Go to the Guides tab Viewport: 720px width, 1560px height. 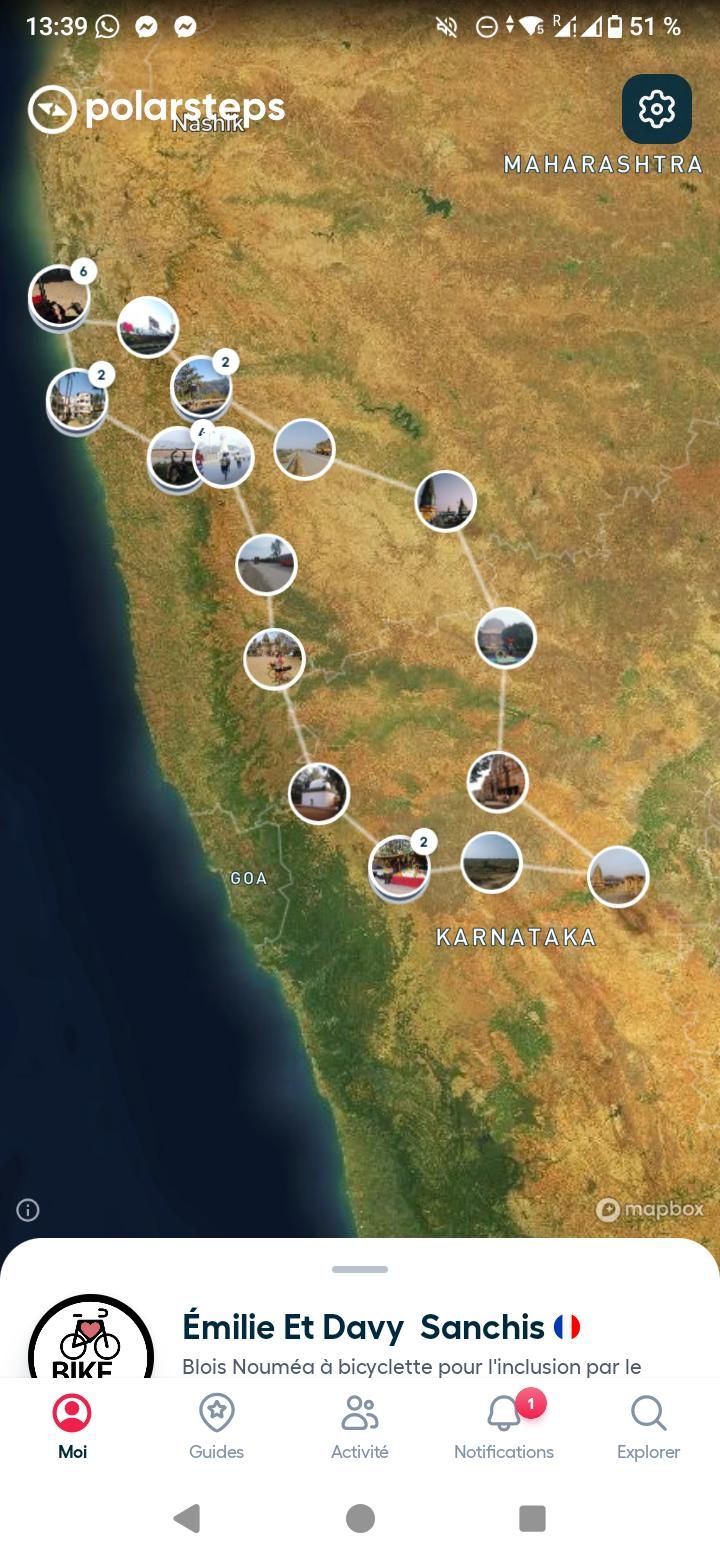coord(216,1428)
